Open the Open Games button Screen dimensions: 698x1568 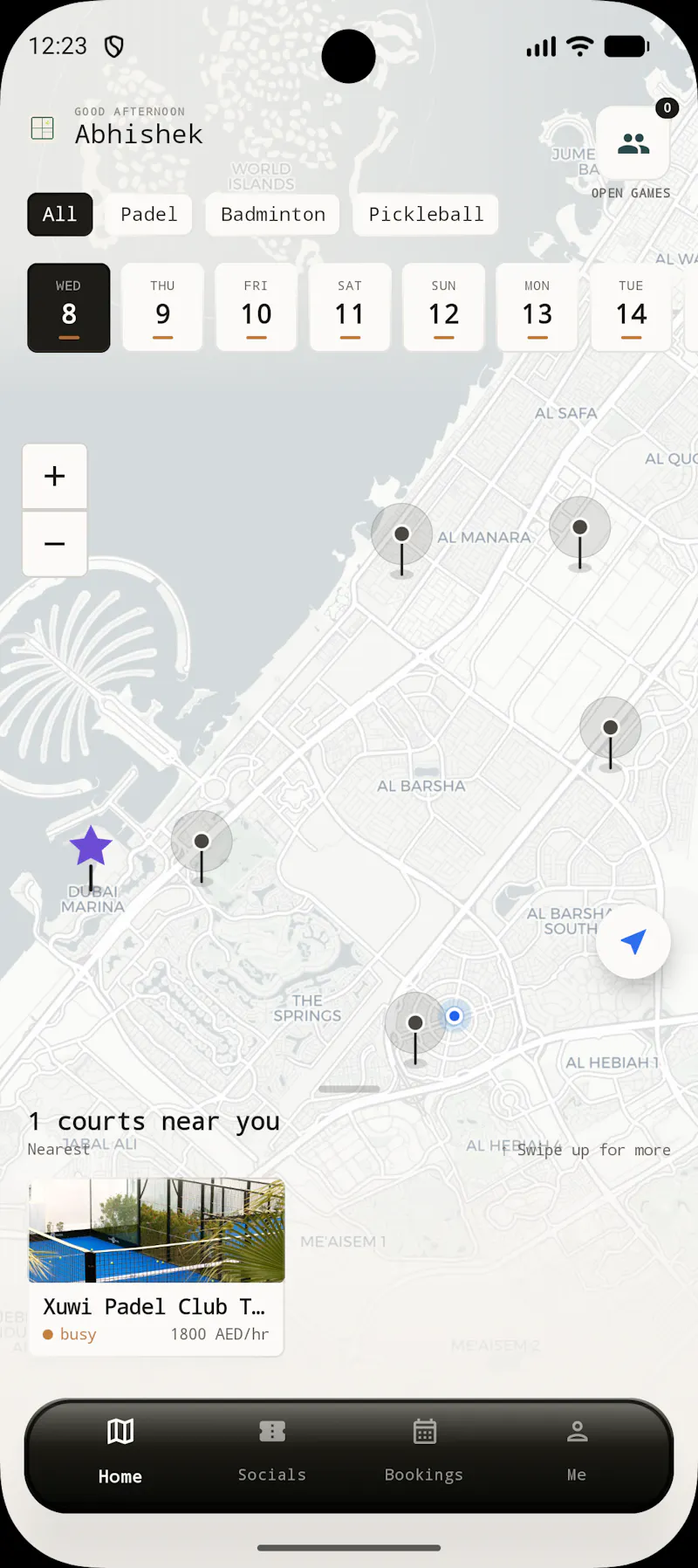(x=633, y=143)
